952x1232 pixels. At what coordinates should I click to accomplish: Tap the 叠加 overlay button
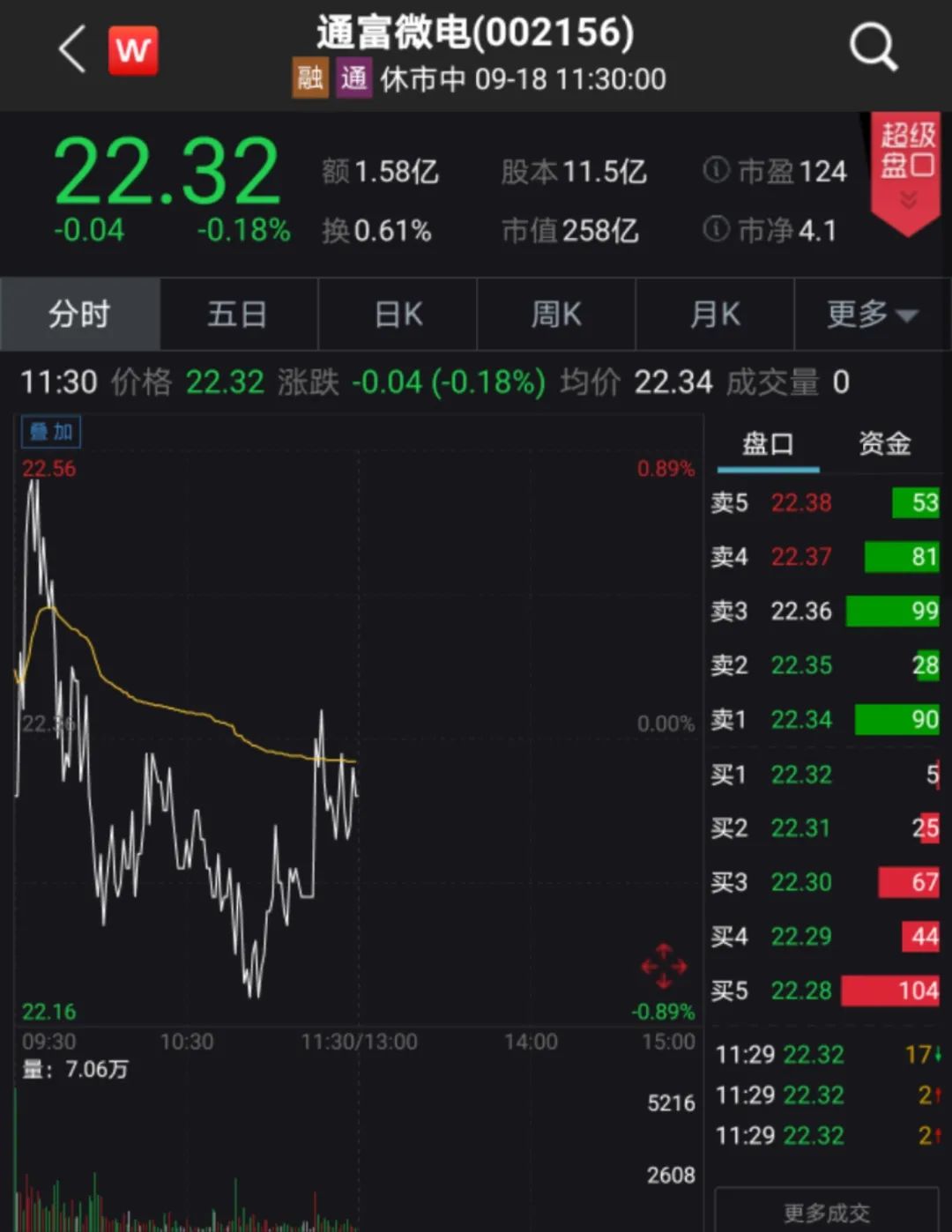point(51,432)
